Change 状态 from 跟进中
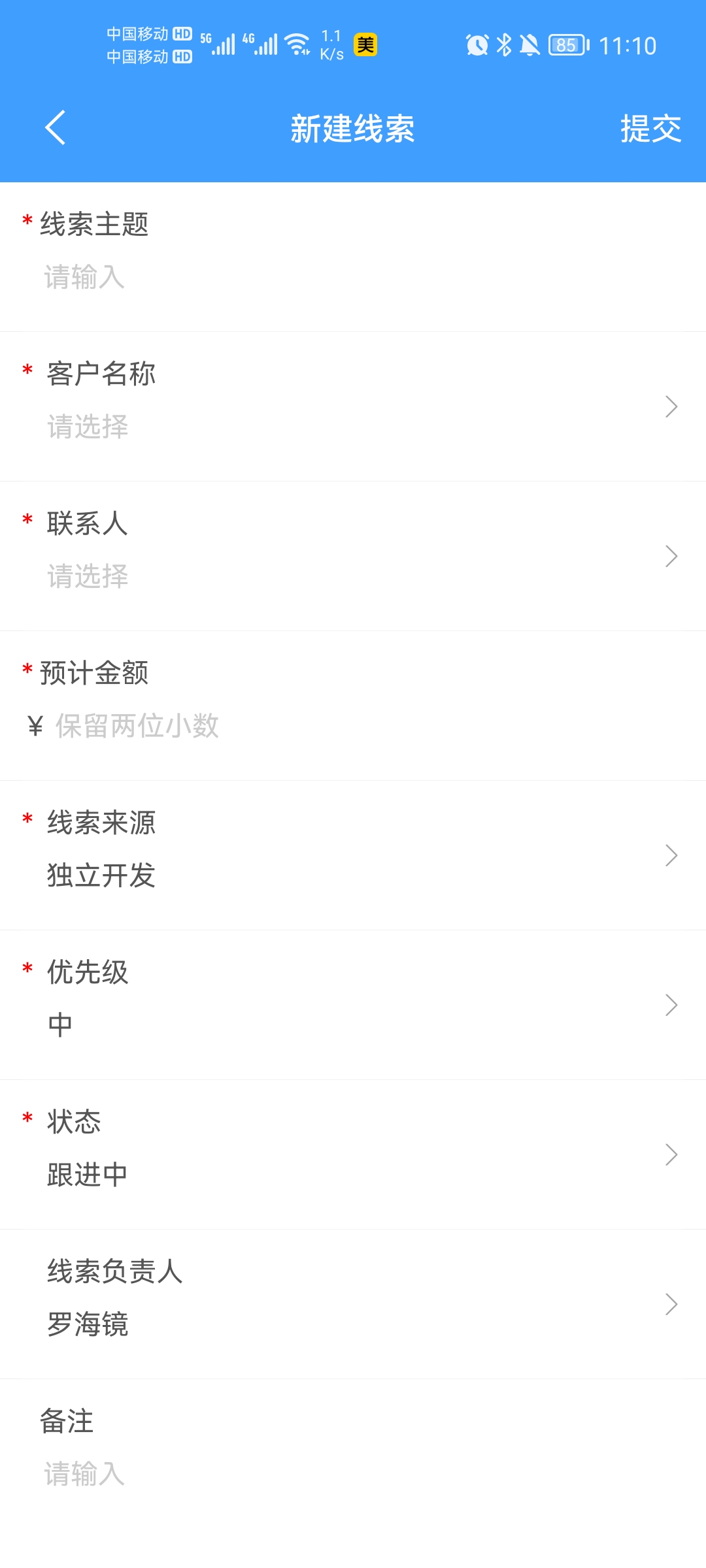 coord(353,1154)
